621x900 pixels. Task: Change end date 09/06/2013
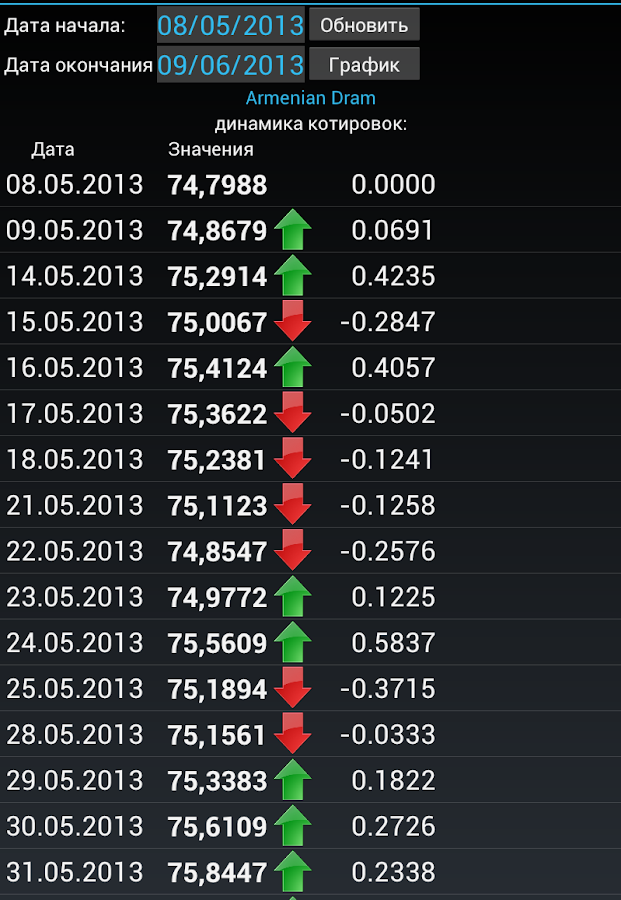(231, 65)
